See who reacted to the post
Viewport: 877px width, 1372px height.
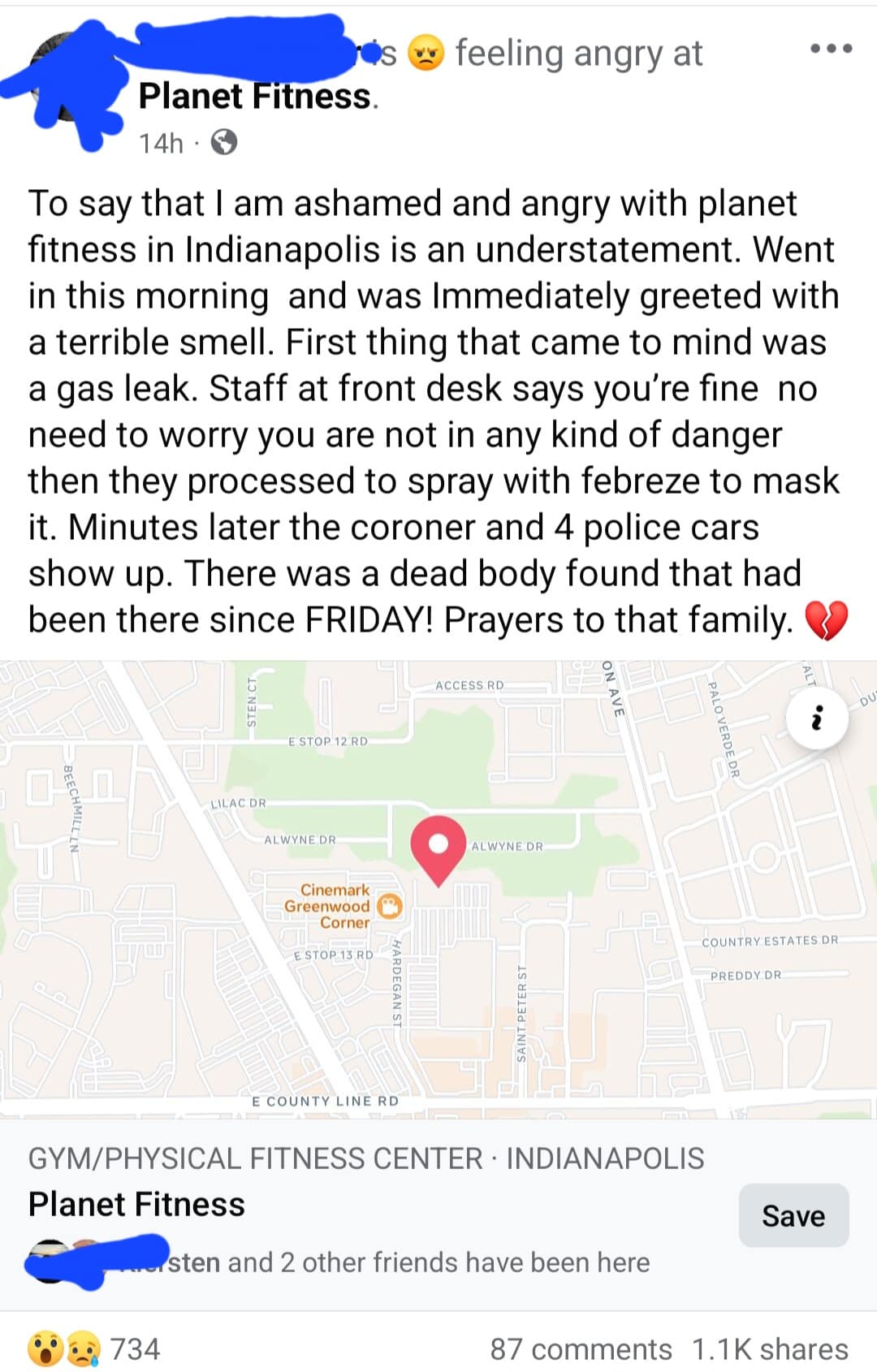click(94, 1348)
